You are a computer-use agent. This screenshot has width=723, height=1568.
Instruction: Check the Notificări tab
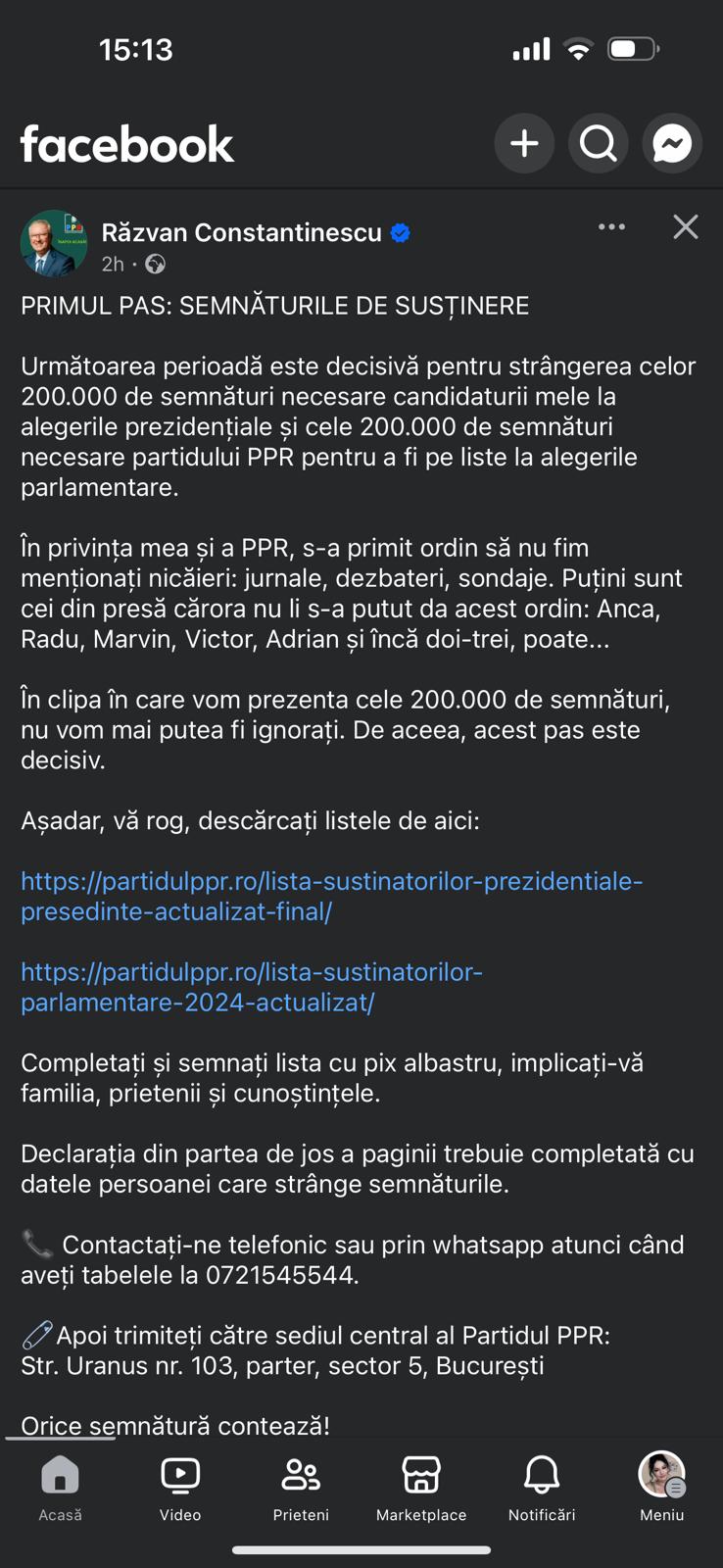click(x=542, y=1488)
